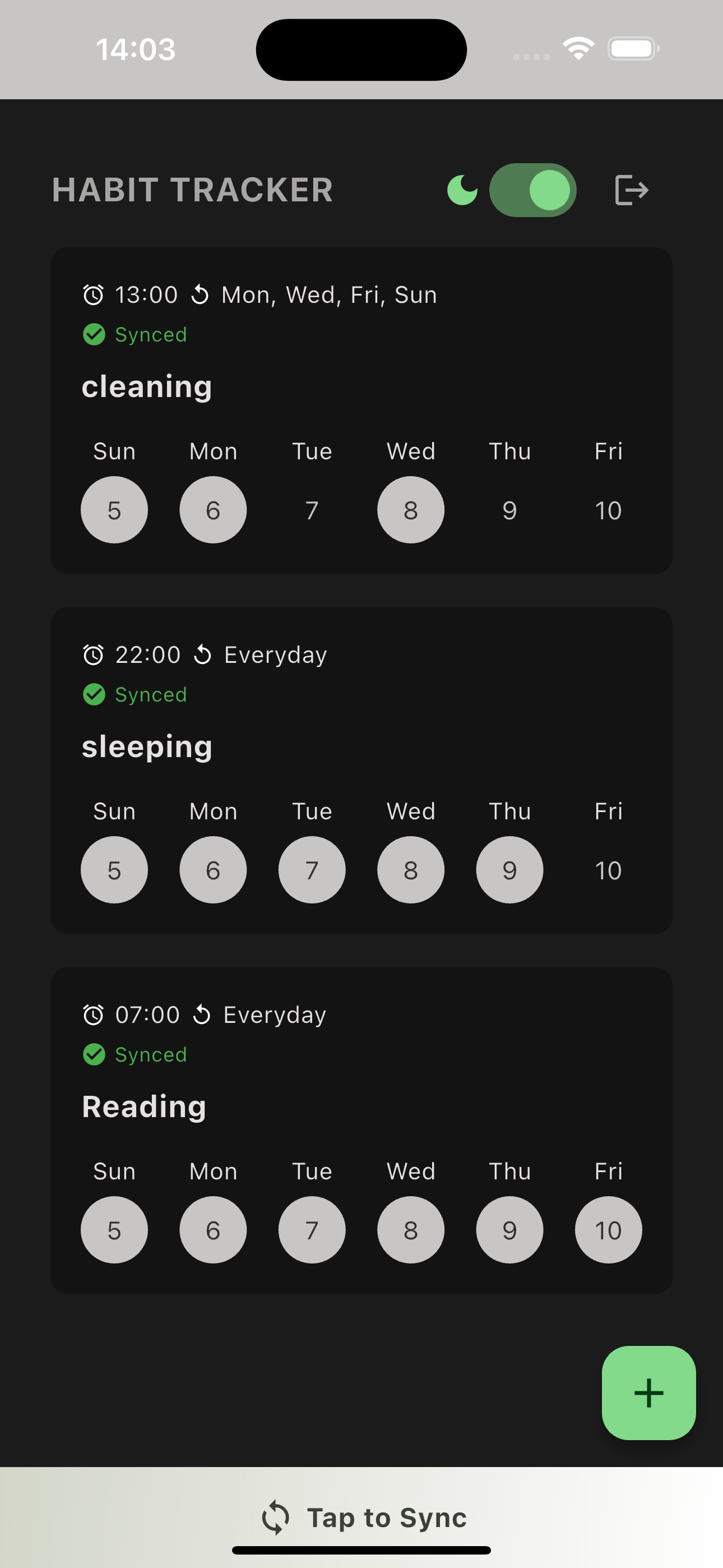Tap the green plus button to add a habit

coord(648,1392)
